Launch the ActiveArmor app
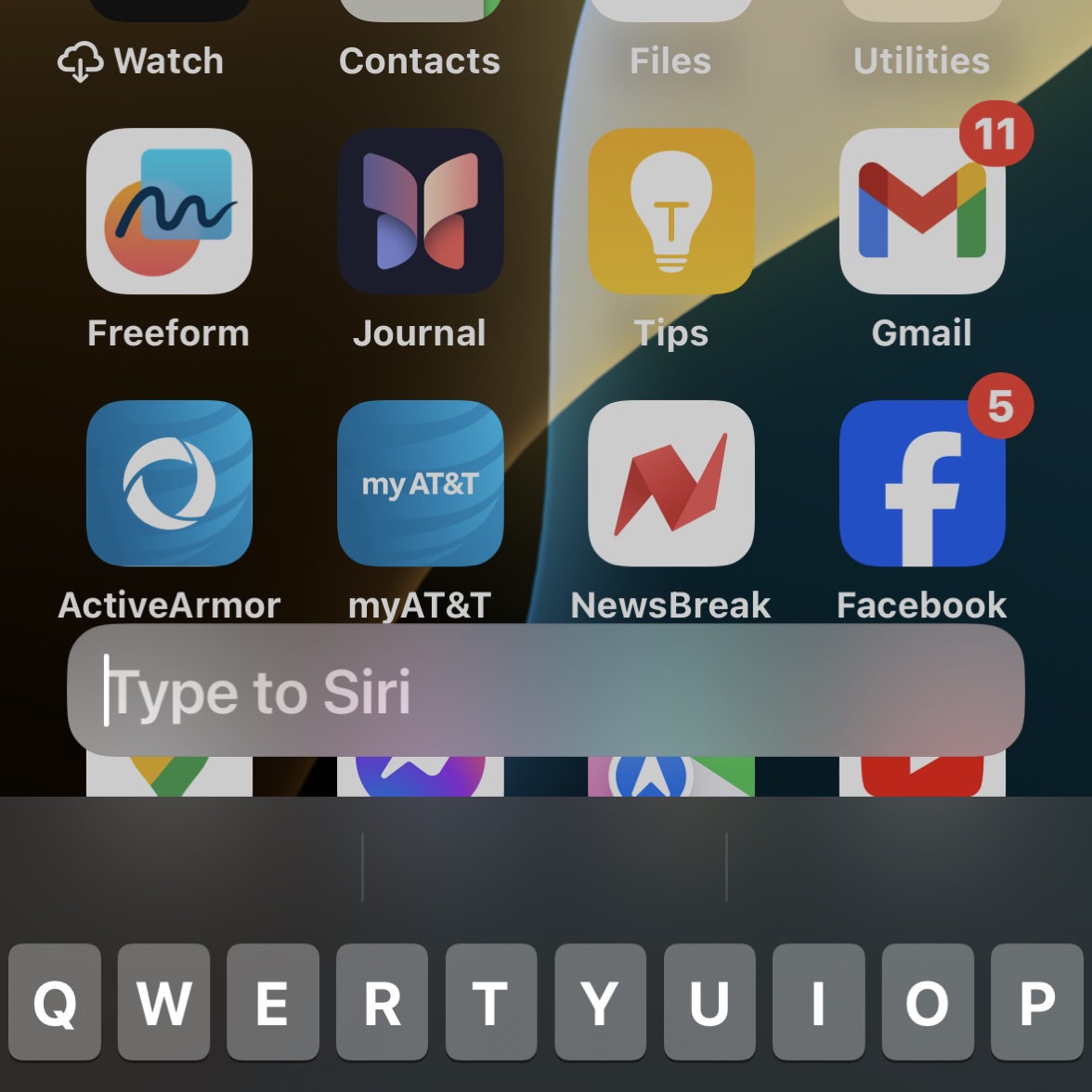This screenshot has height=1092, width=1092. coord(169,483)
